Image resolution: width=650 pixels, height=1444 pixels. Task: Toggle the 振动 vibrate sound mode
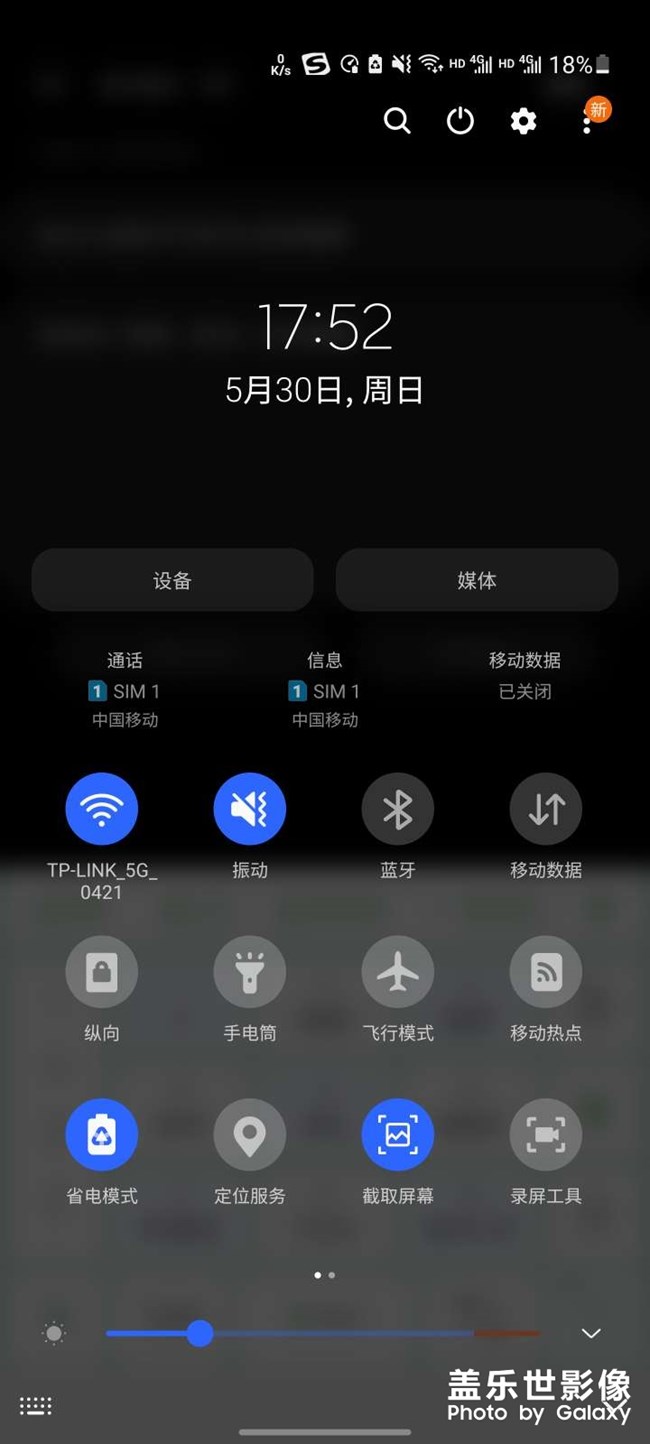pos(249,808)
